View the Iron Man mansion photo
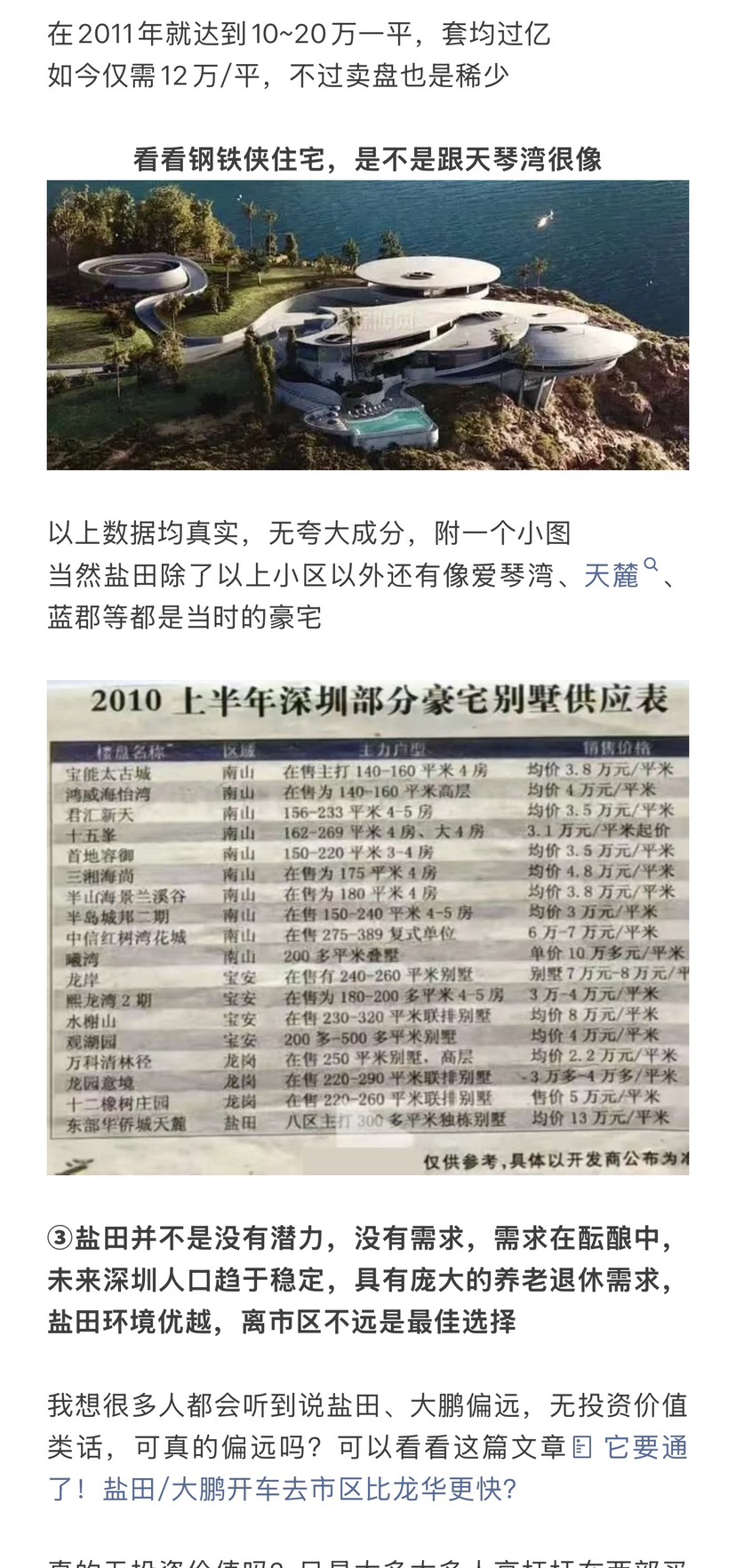 click(x=368, y=325)
